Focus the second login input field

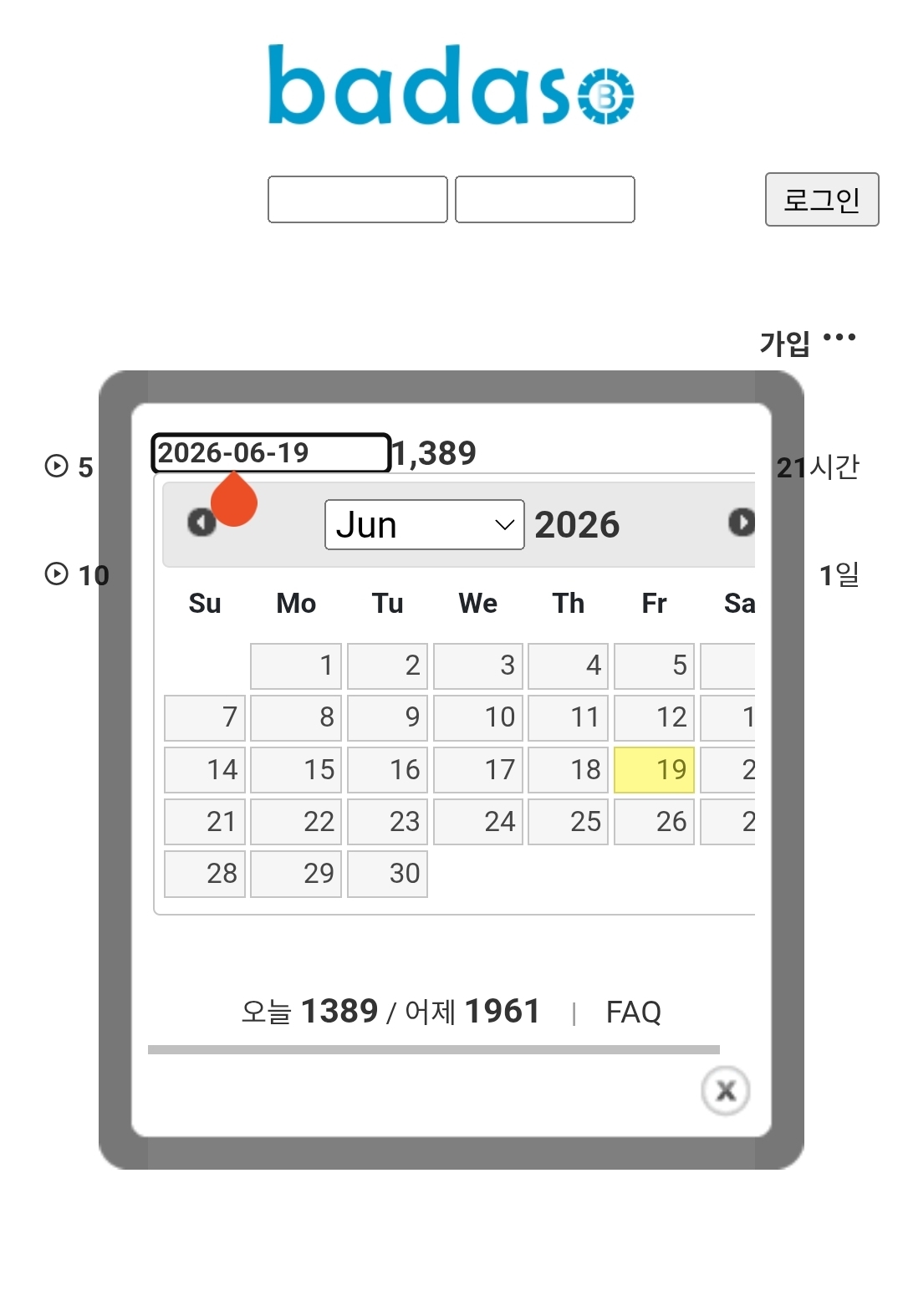pos(545,199)
